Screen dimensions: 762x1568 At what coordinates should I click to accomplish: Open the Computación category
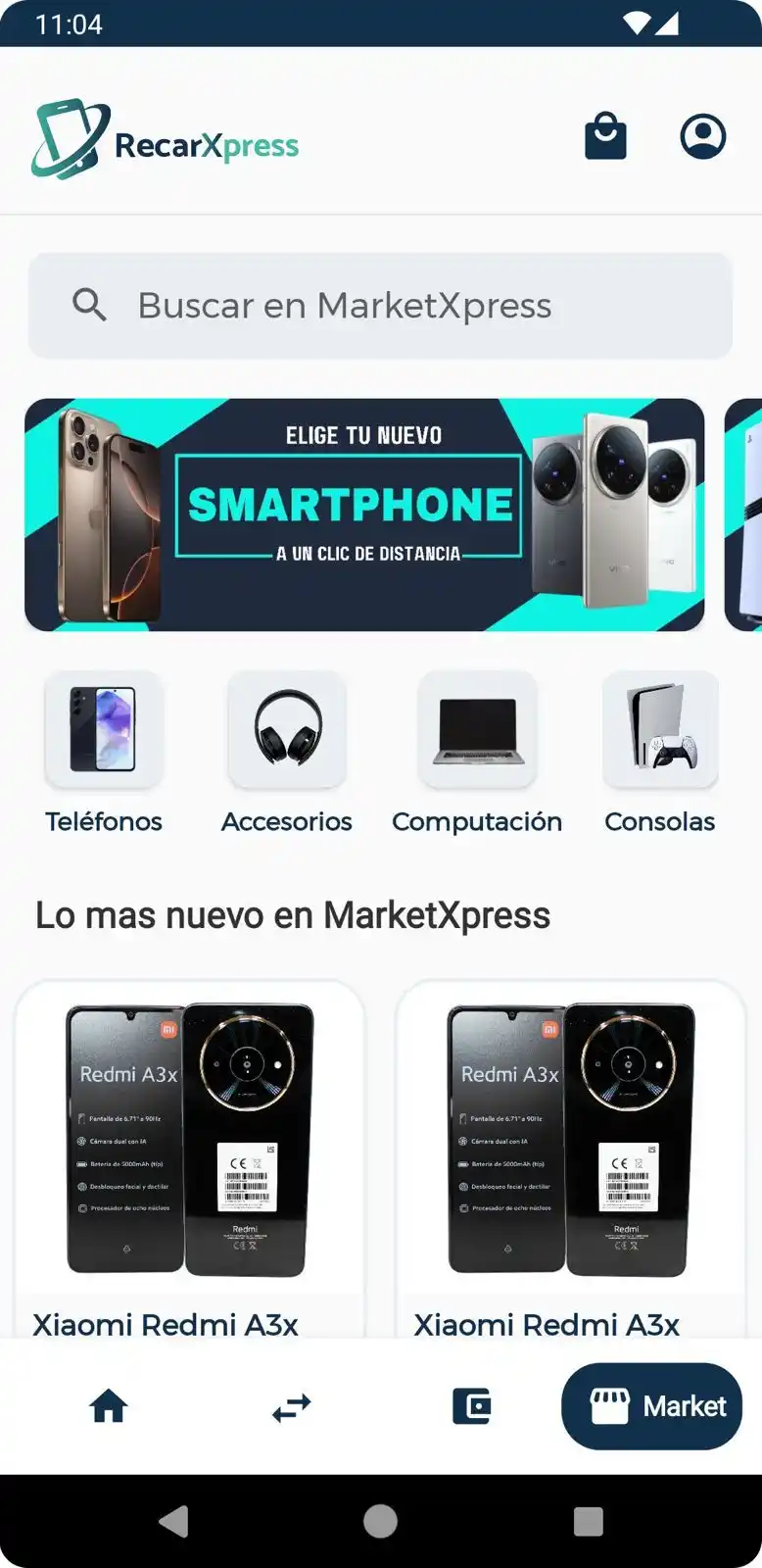click(x=477, y=752)
